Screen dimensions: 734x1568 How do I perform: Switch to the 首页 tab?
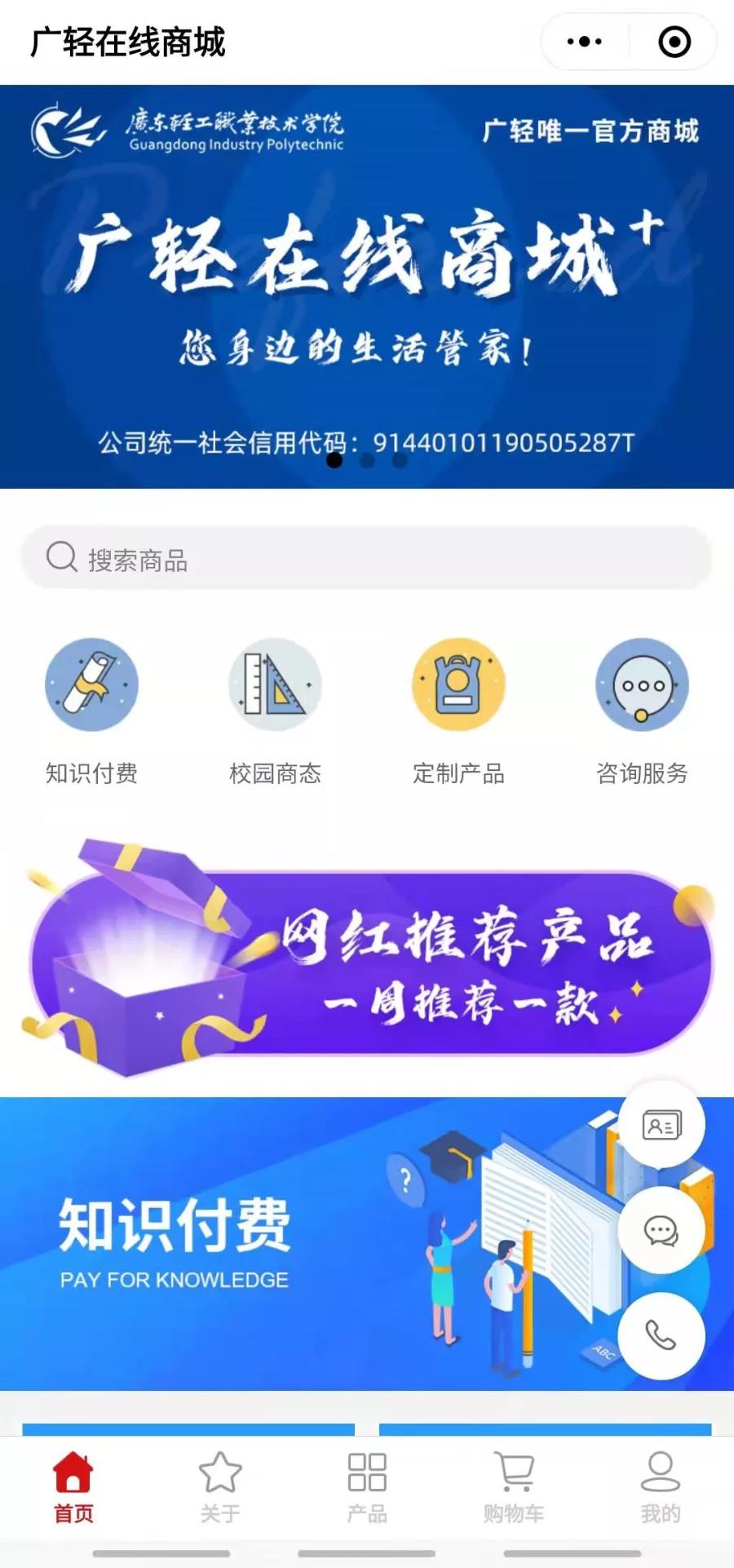click(73, 1487)
